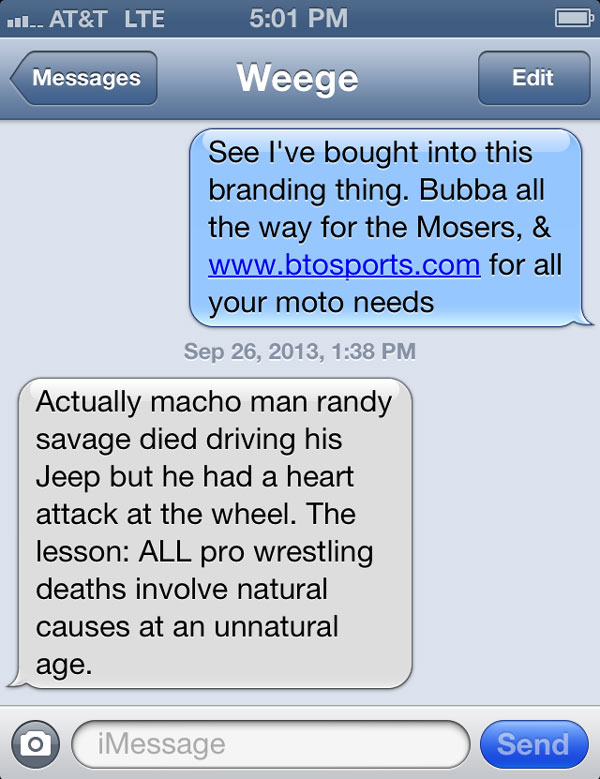Tap the Edit button

point(532,78)
